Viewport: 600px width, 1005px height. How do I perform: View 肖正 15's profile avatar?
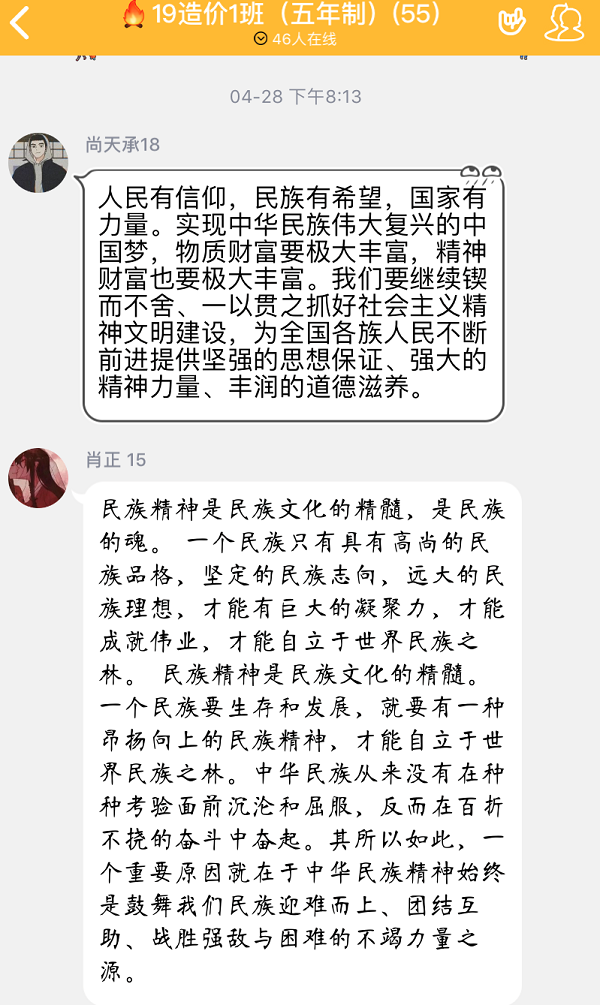pyautogui.click(x=38, y=478)
